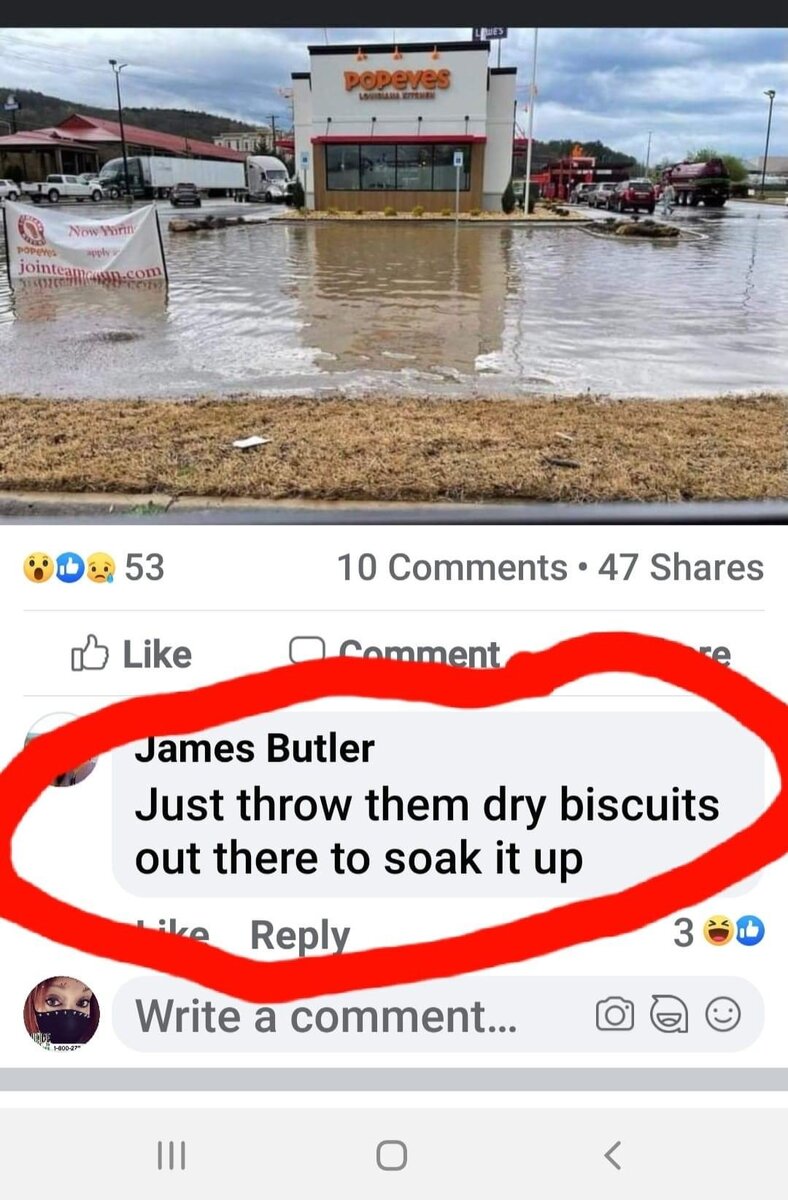Like the Popeyes flood post
The height and width of the screenshot is (1200, 788).
(131, 655)
